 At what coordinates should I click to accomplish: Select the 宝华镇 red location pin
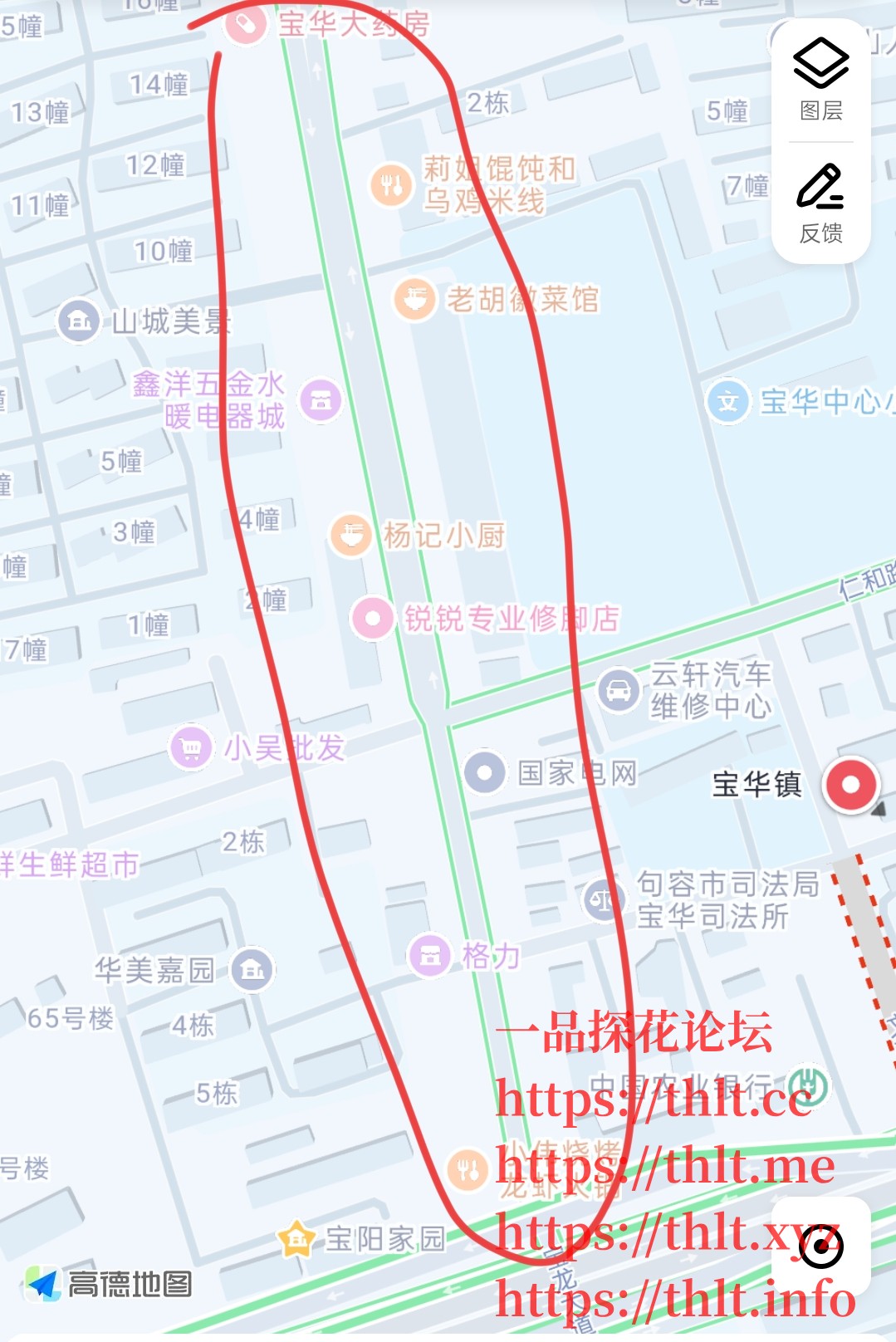[850, 785]
